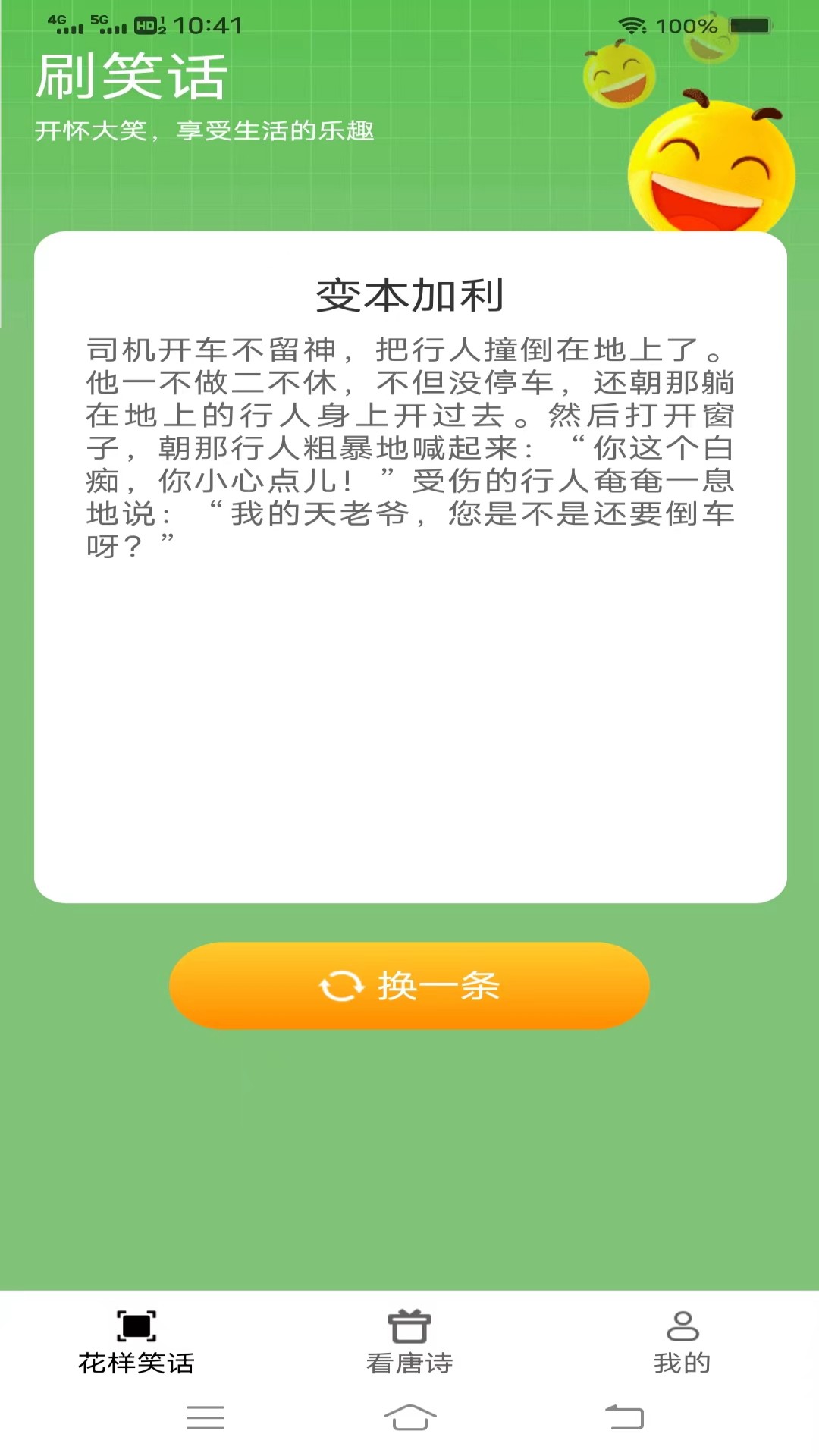
Task: Open the 我的 tab
Action: [x=682, y=1343]
